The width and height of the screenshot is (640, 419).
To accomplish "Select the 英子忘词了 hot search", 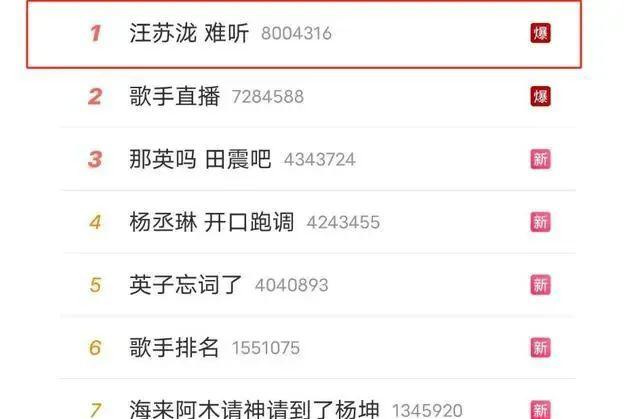I will click(x=186, y=285).
